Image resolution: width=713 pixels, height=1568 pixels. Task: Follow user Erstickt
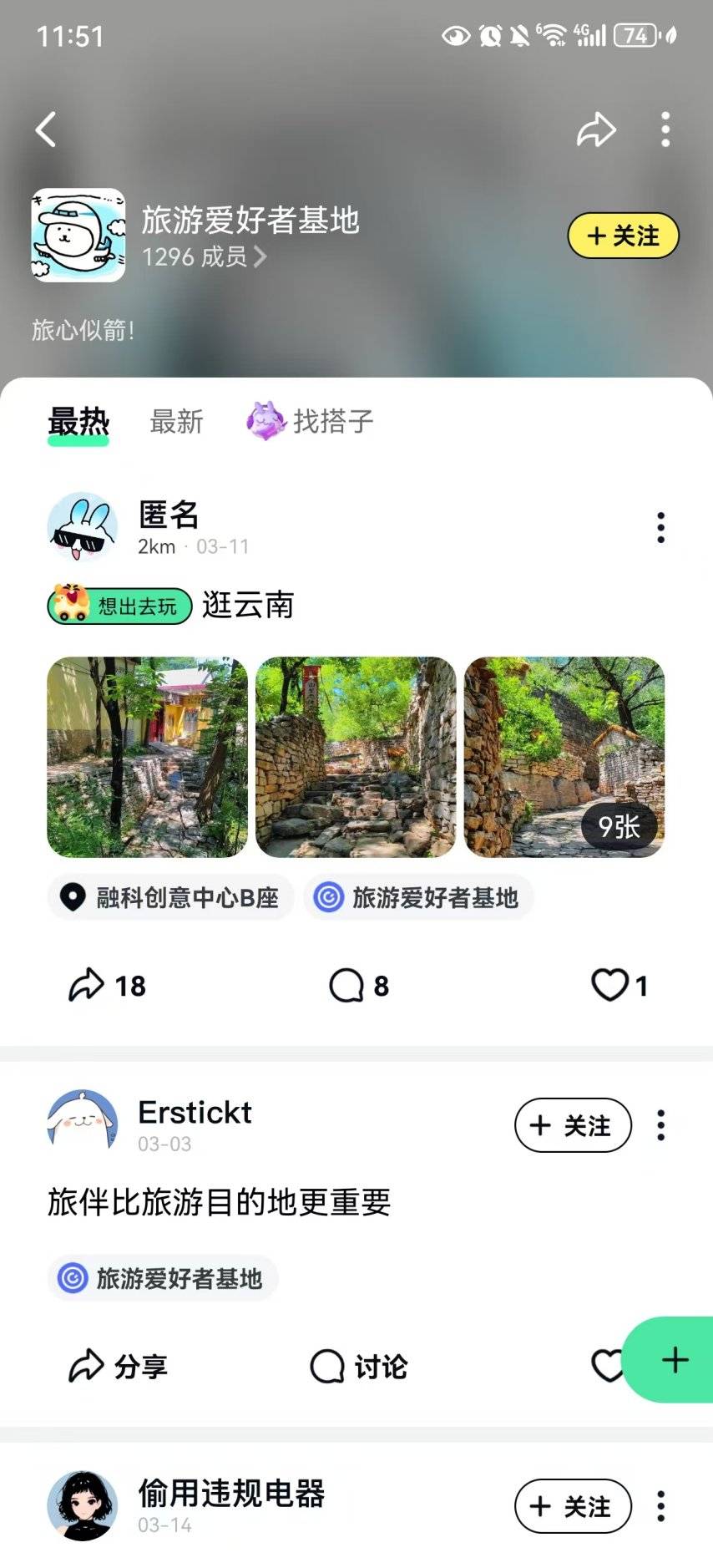573,1125
